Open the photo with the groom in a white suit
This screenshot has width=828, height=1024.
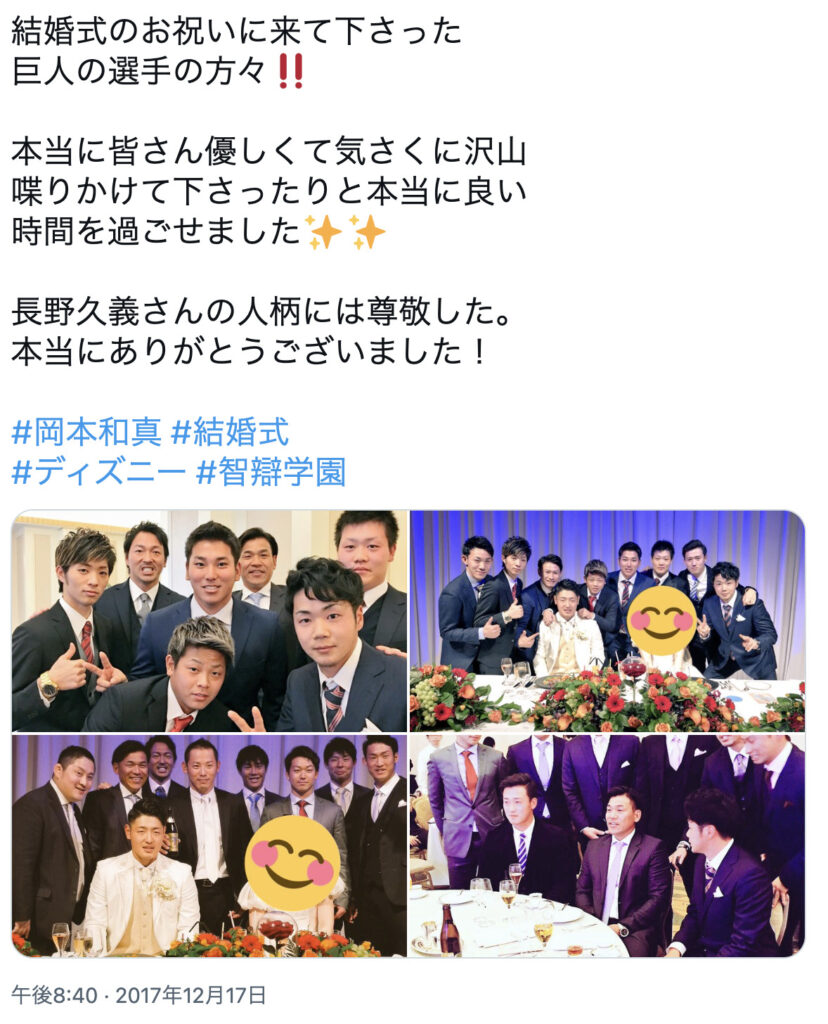click(210, 847)
